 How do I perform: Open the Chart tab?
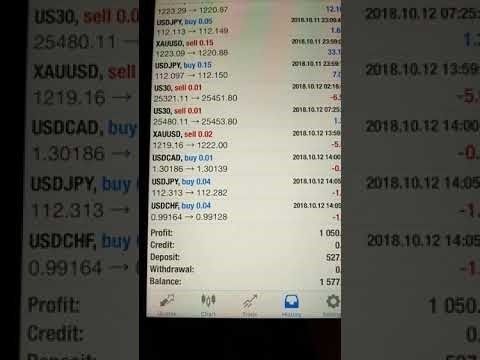(x=208, y=305)
